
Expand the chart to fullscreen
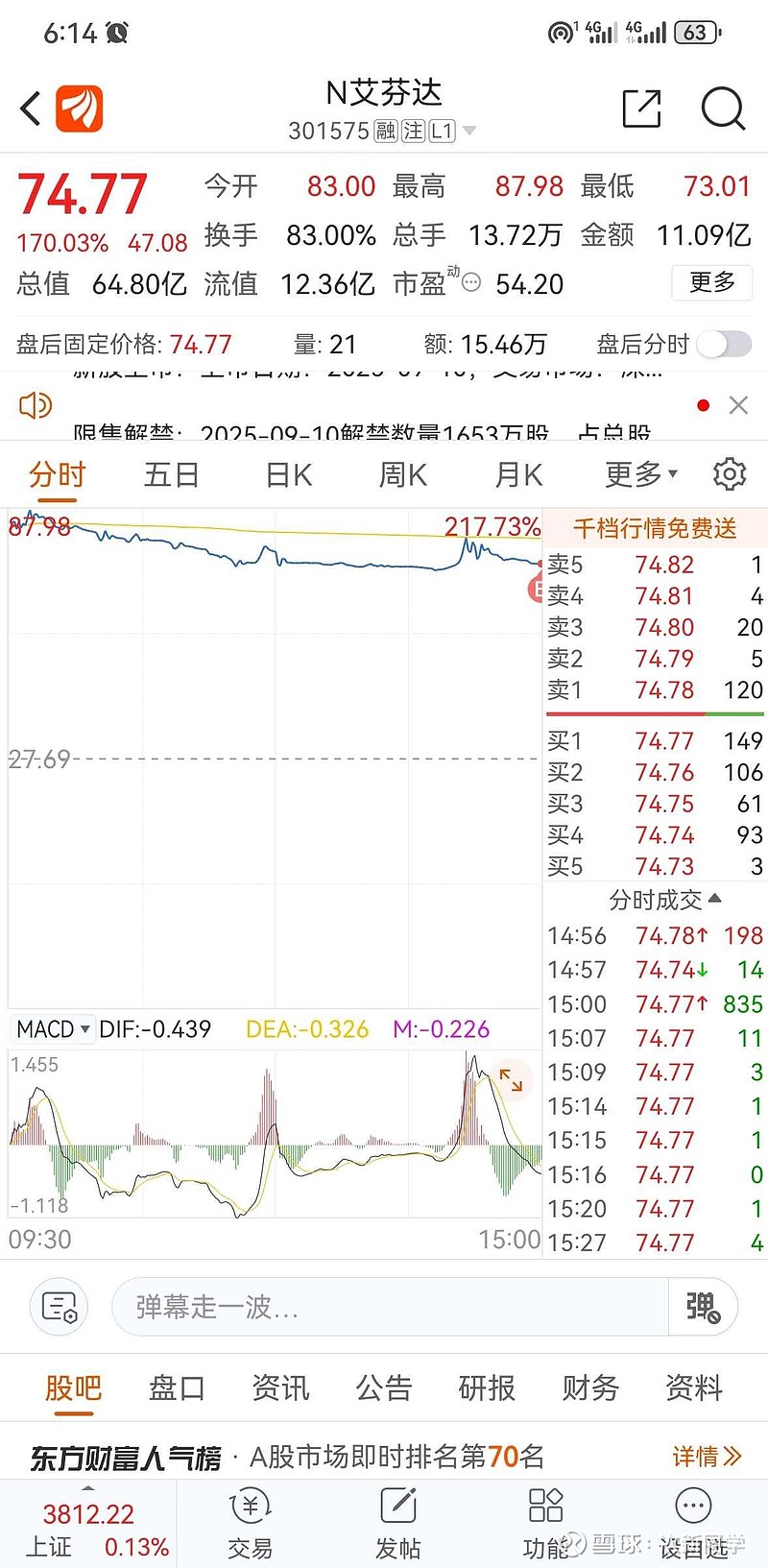pyautogui.click(x=511, y=1080)
